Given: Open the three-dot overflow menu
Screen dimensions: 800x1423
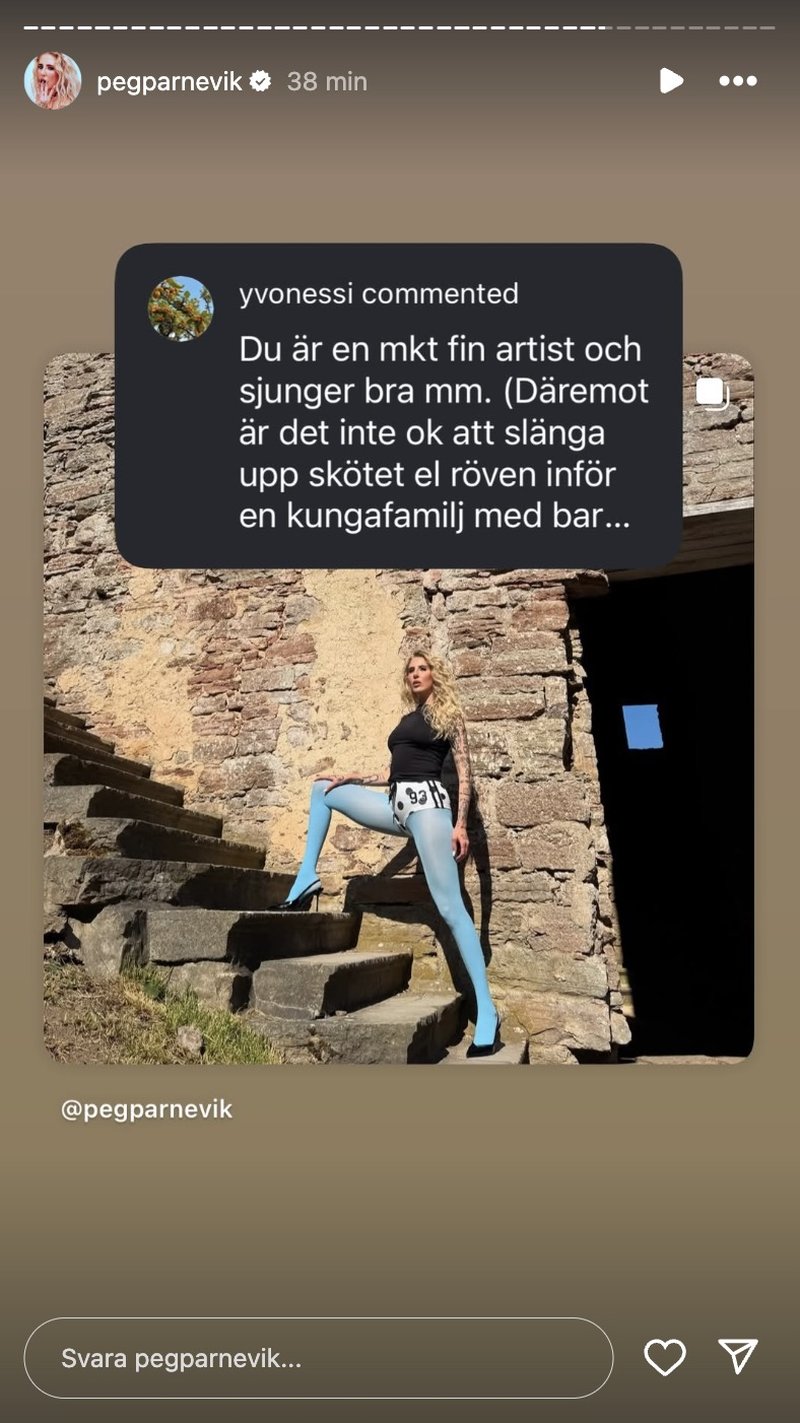Looking at the screenshot, I should [738, 81].
